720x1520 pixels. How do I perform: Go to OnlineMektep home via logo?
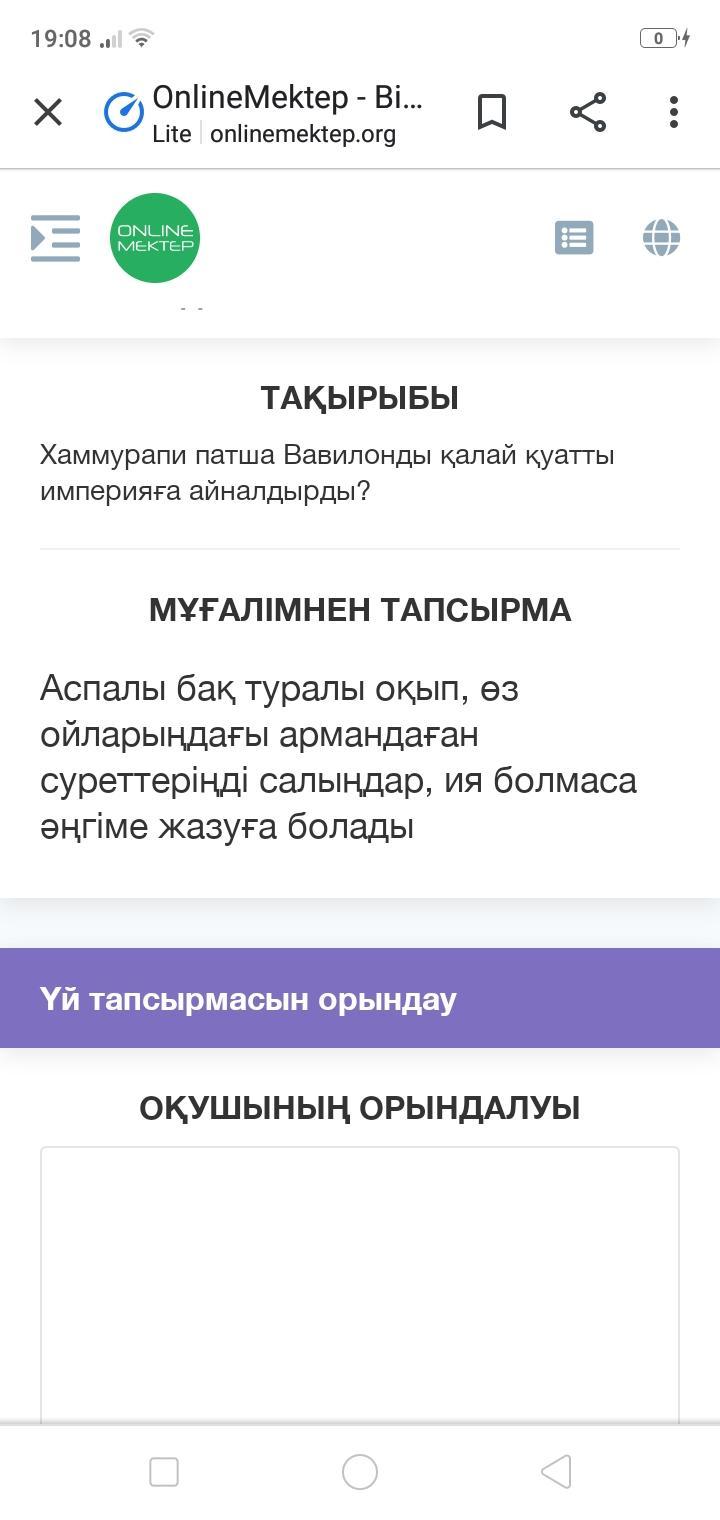155,238
